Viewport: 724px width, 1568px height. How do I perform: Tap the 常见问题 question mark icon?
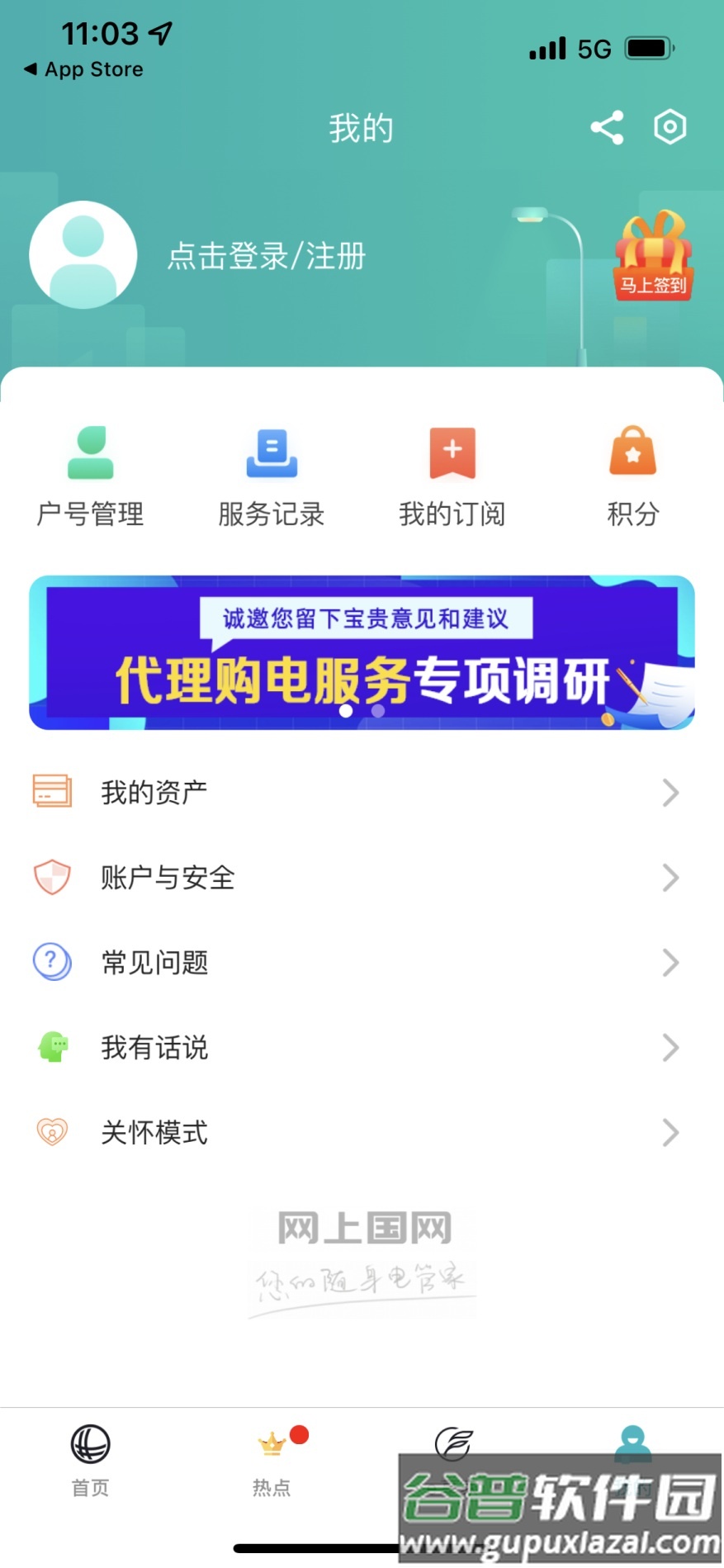pyautogui.click(x=50, y=961)
